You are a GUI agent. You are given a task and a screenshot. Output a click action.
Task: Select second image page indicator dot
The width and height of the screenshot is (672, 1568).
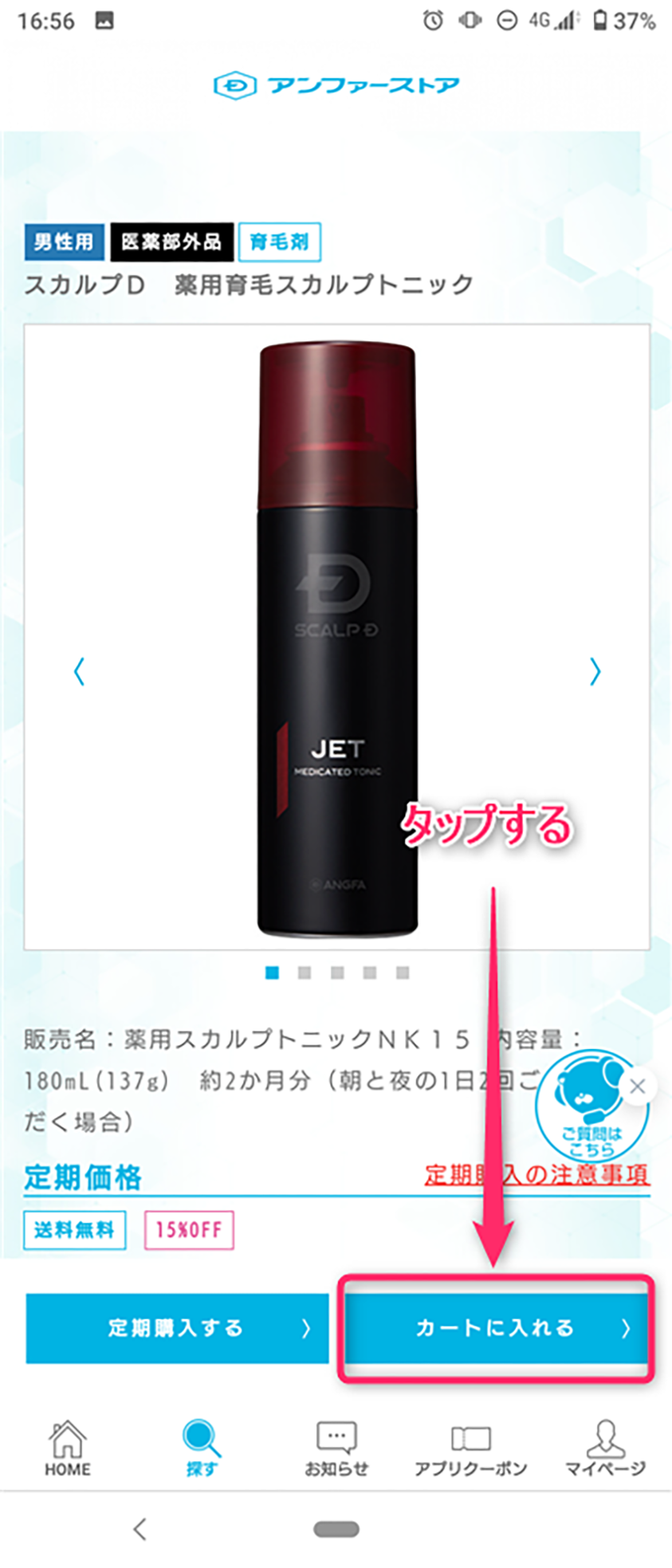point(305,973)
